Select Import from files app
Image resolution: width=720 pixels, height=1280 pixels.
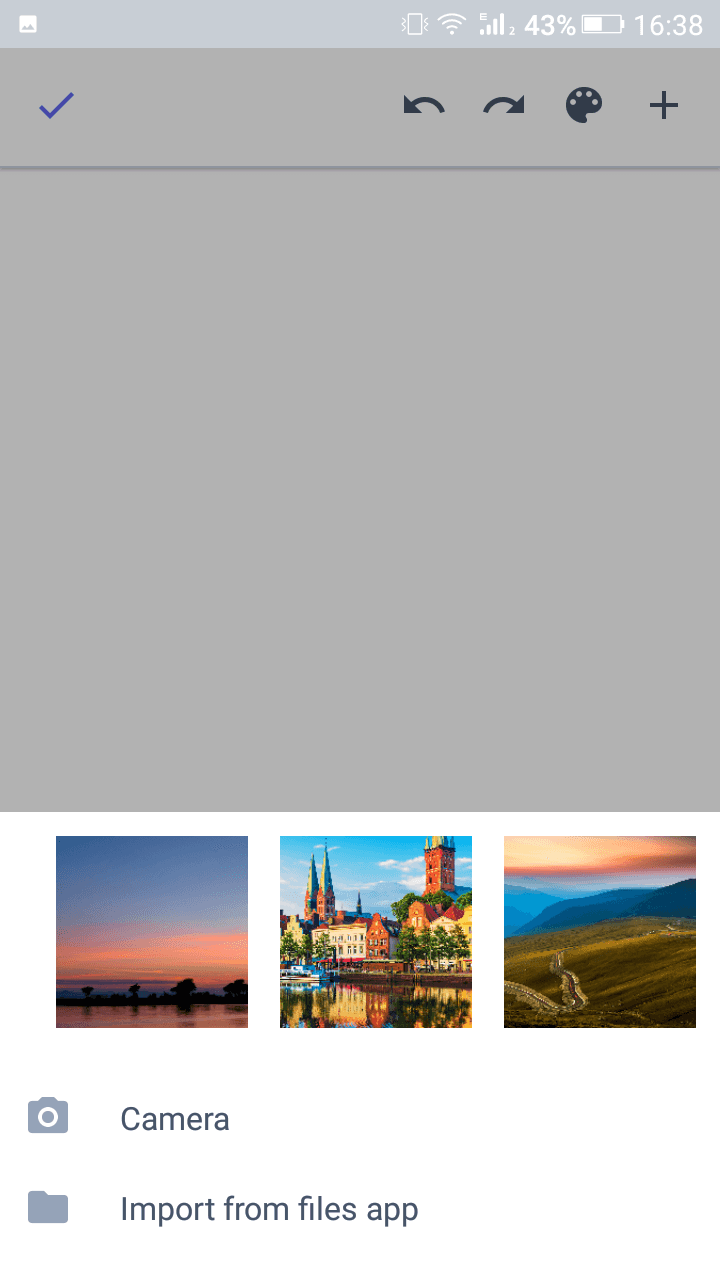pos(268,1209)
